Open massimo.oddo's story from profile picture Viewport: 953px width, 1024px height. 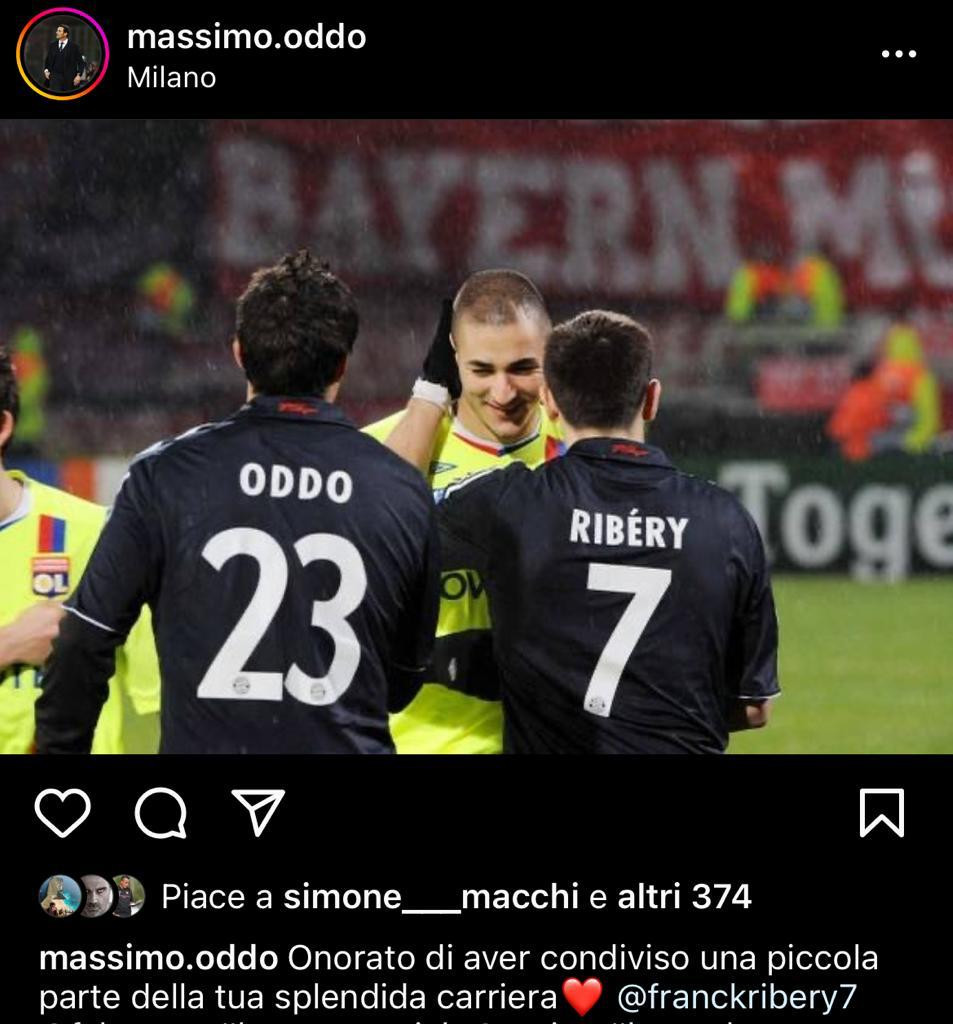(x=62, y=54)
